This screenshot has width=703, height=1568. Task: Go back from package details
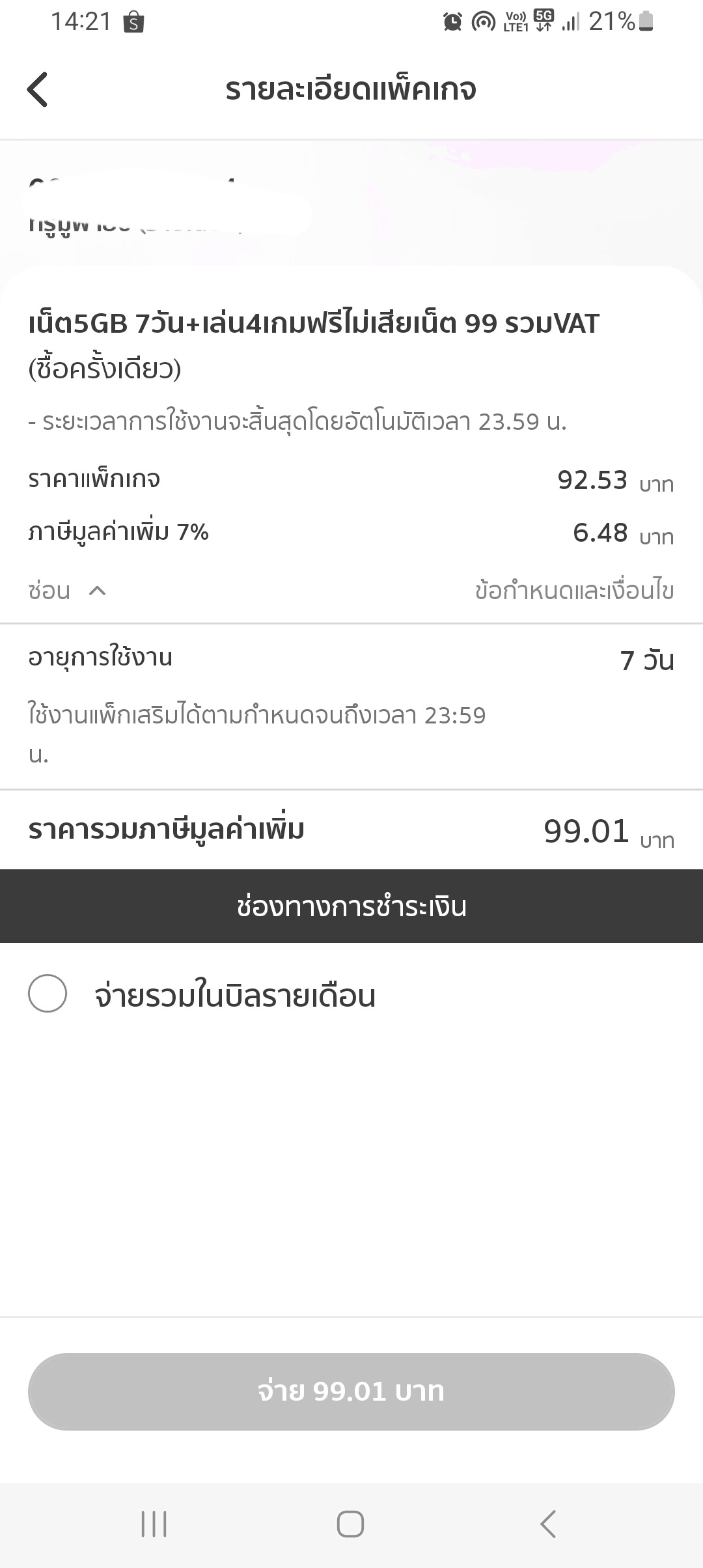click(38, 89)
